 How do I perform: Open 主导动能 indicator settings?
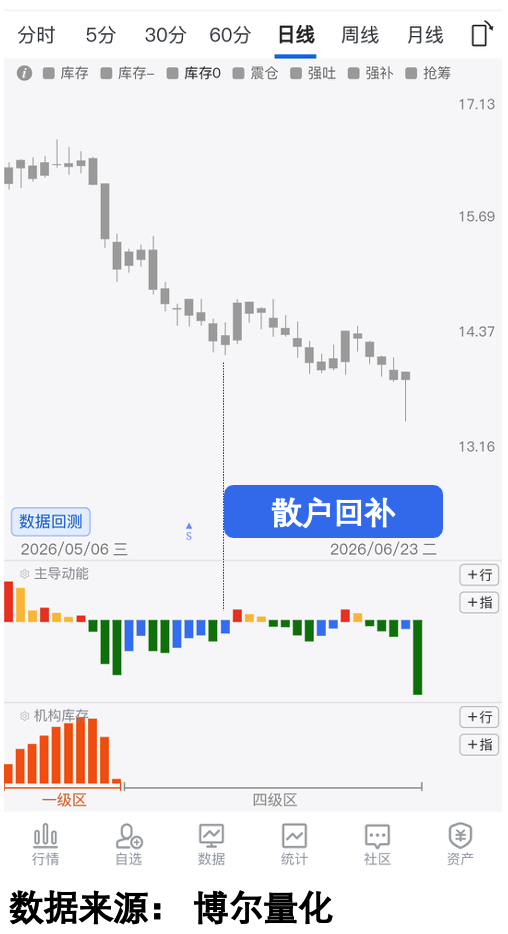coord(24,574)
